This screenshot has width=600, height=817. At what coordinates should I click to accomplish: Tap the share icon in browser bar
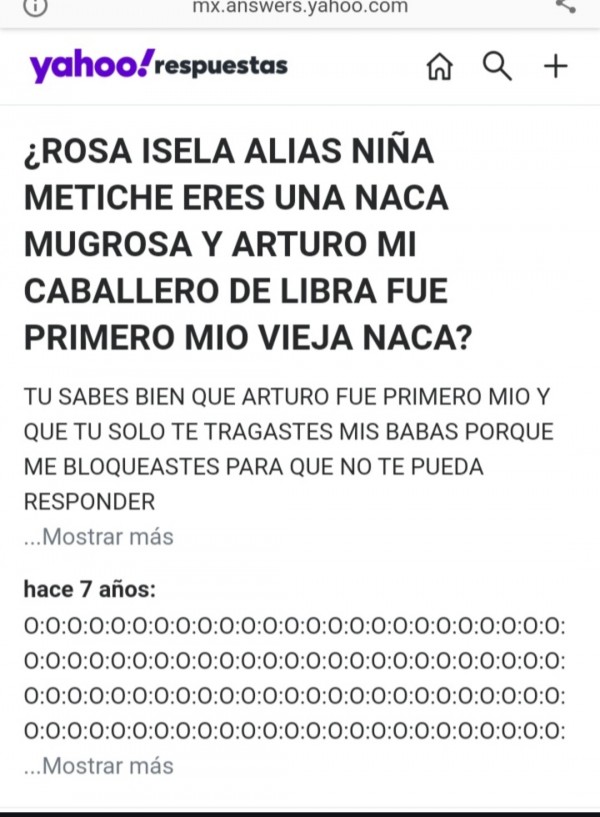565,6
